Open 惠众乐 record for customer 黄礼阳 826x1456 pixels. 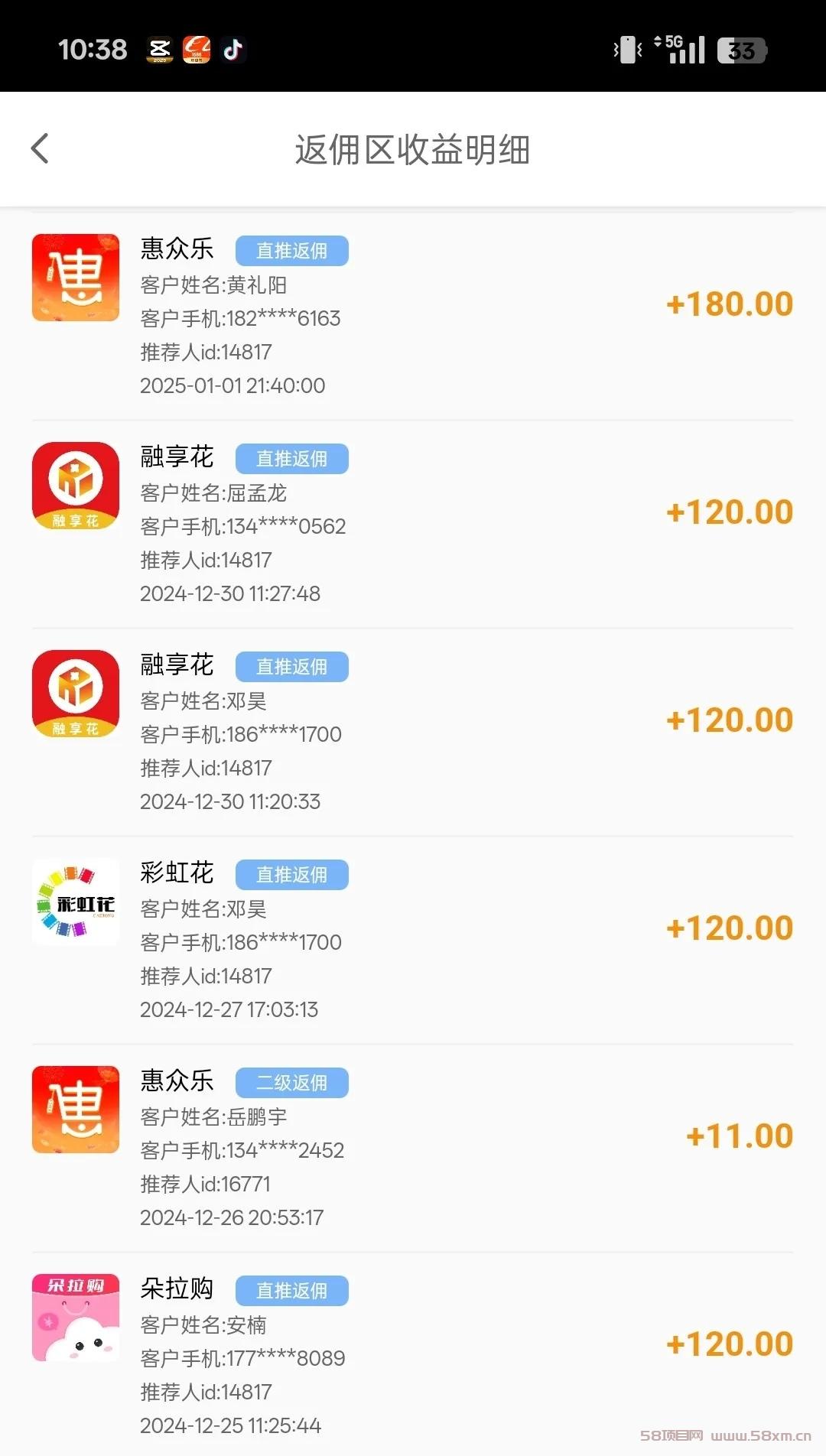[413, 316]
